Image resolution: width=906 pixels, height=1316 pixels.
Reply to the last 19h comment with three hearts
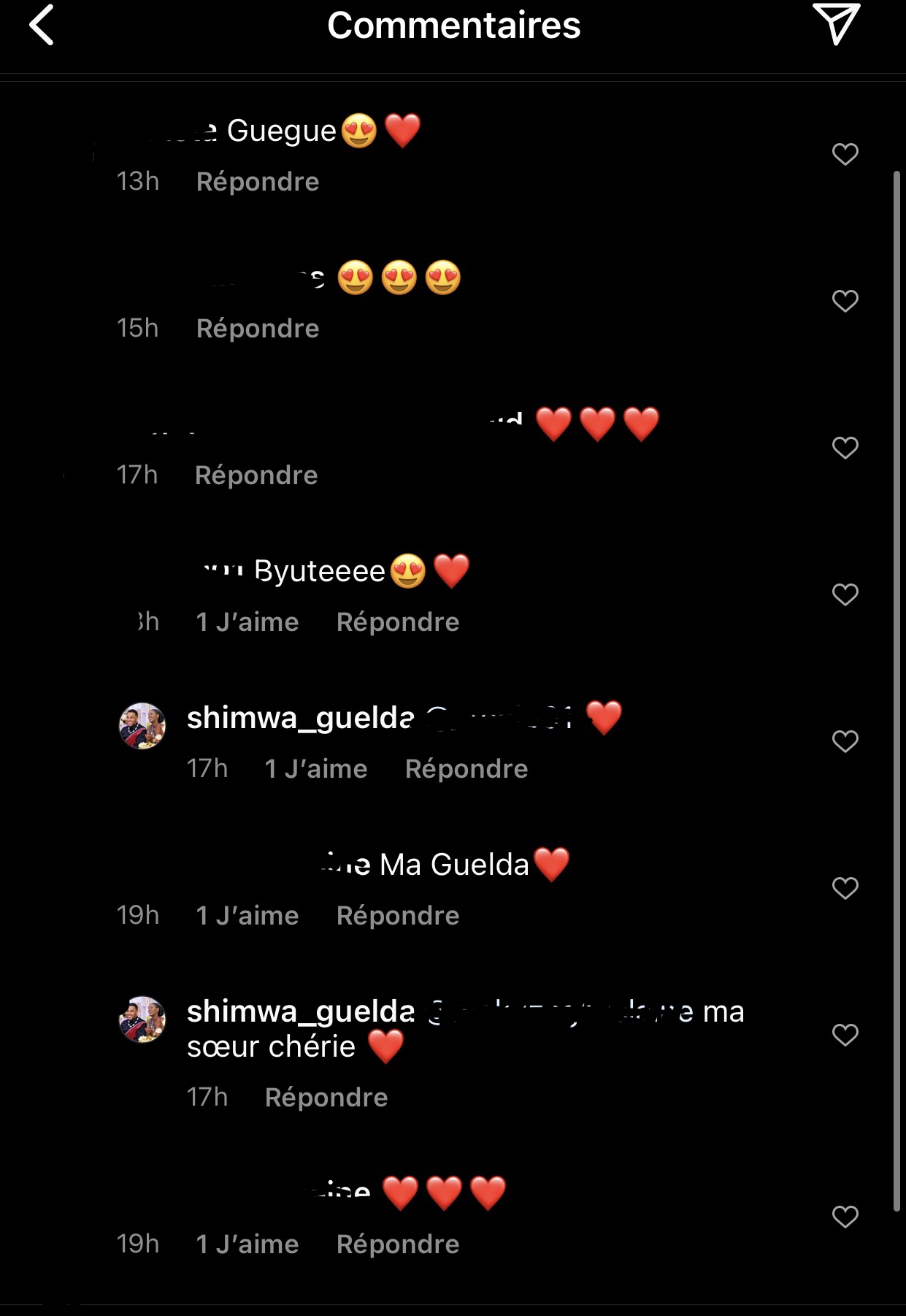pos(398,1244)
